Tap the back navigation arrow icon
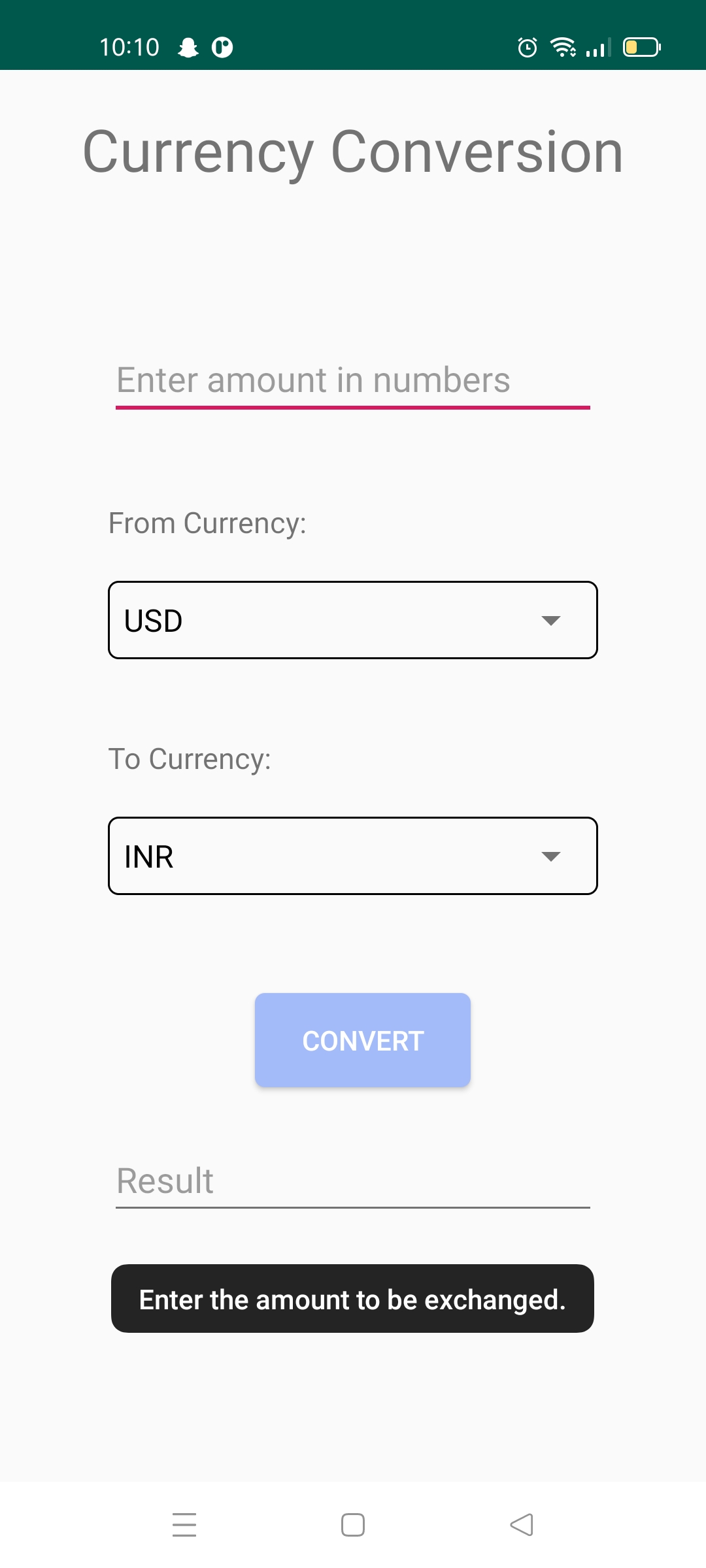 coord(521,1524)
